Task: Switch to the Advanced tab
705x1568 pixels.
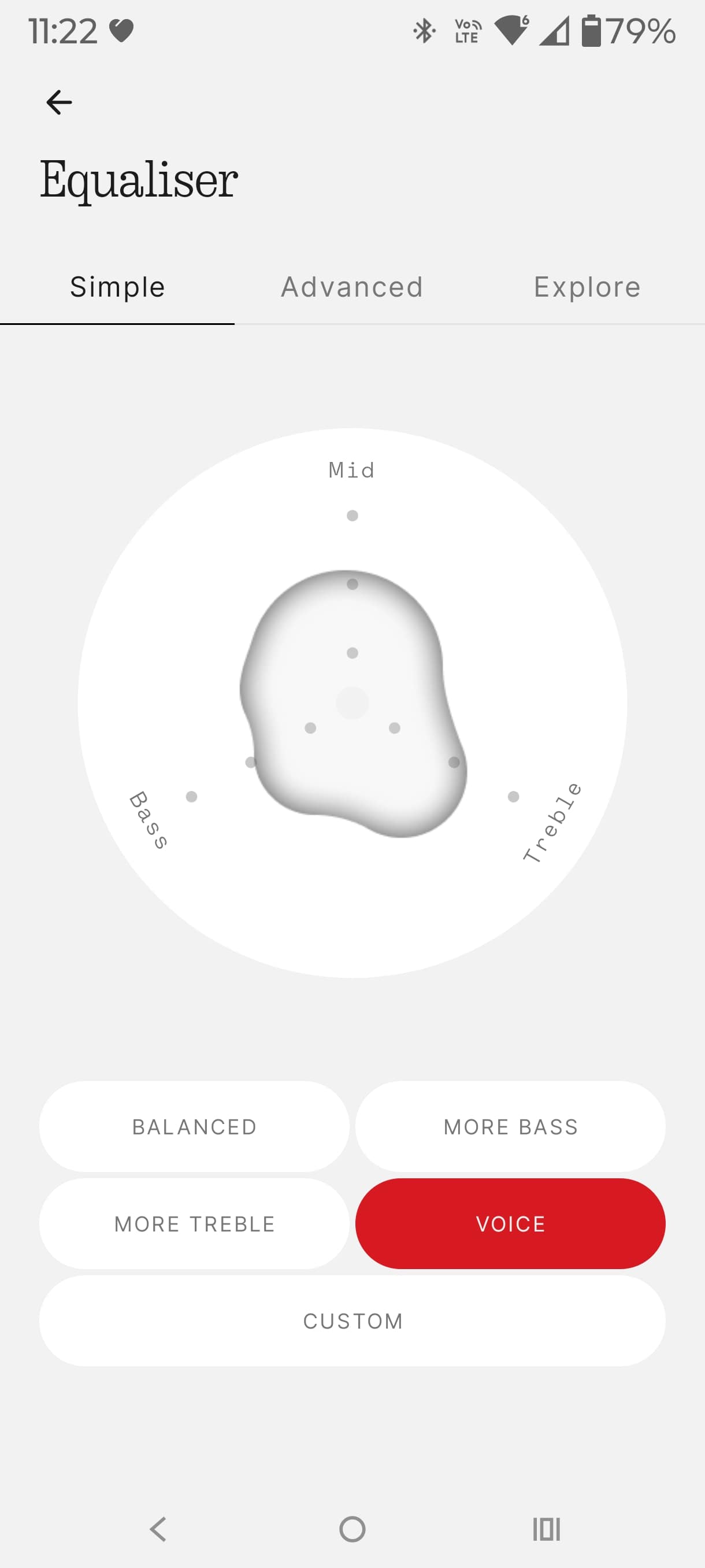Action: coord(351,287)
